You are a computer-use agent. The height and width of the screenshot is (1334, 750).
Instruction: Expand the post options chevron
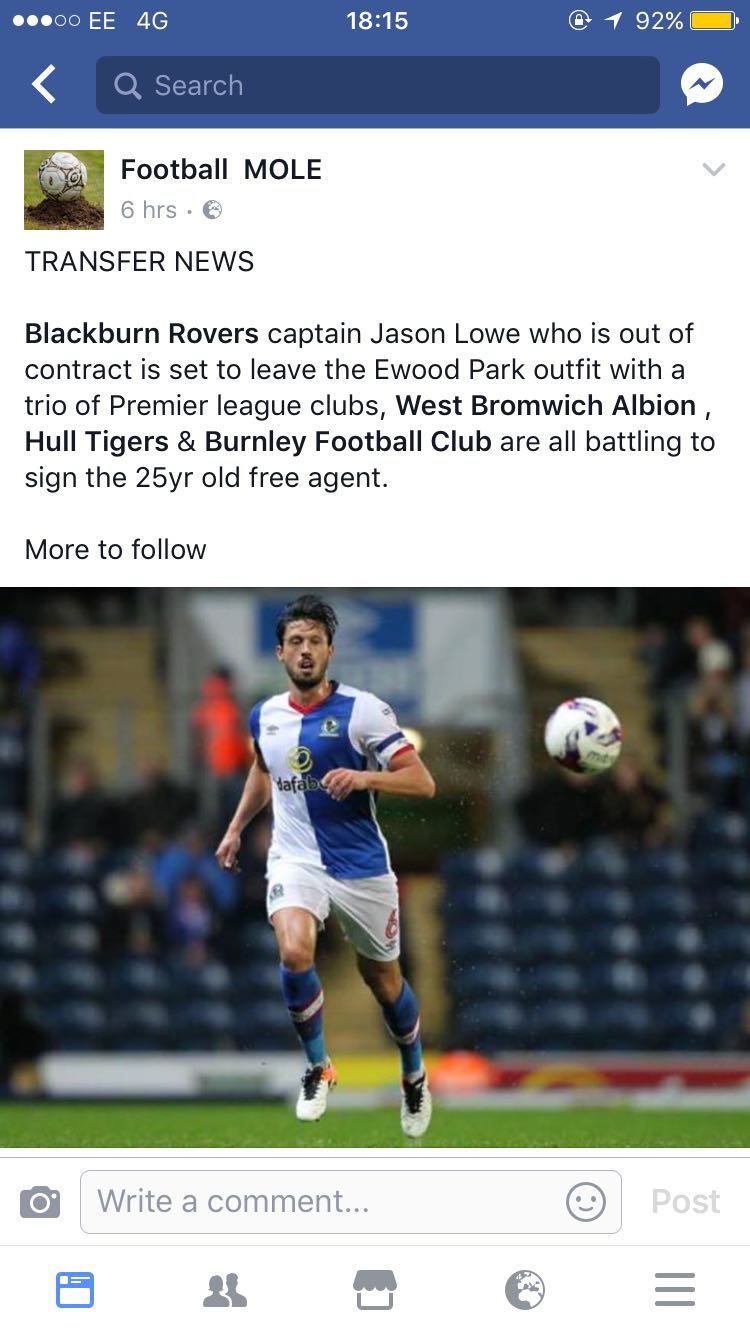pos(713,170)
